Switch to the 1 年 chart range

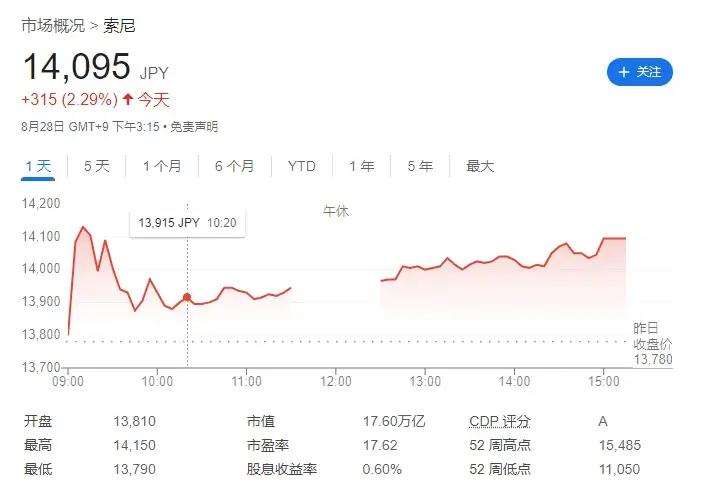point(361,166)
